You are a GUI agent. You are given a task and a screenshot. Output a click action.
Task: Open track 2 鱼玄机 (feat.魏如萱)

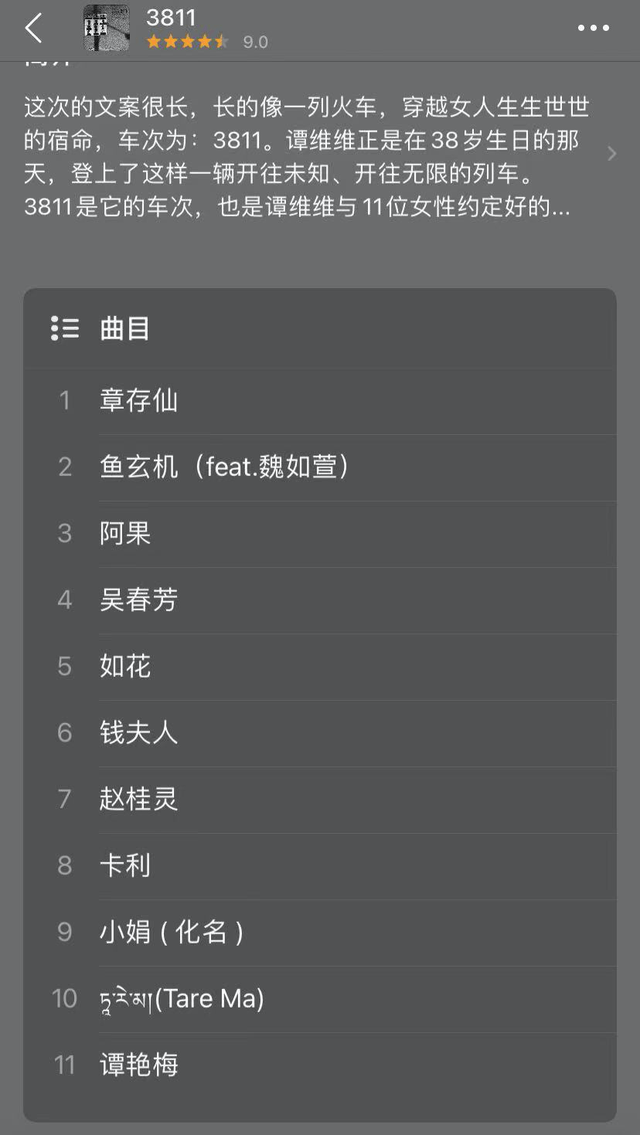coord(320,467)
